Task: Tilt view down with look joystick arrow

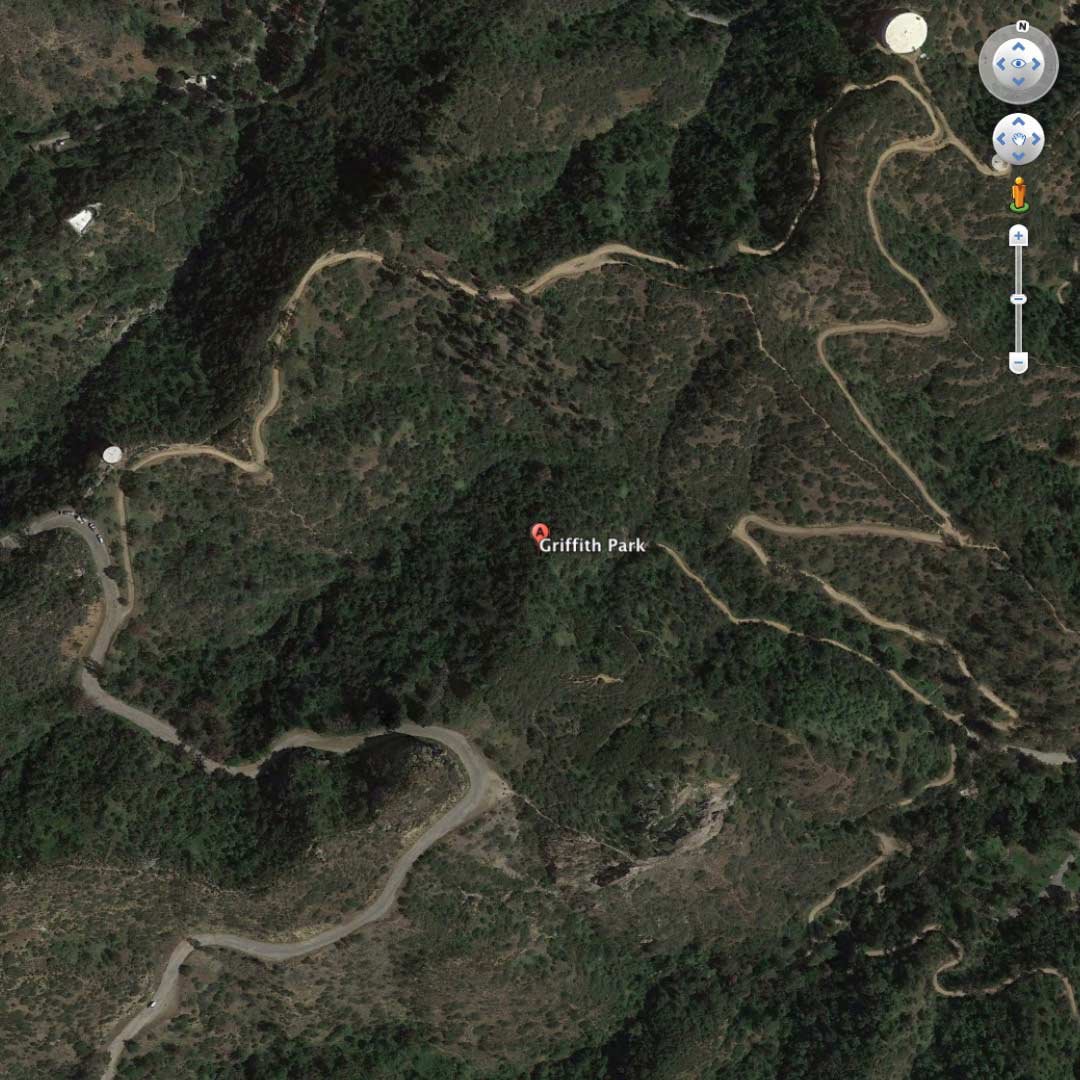Action: click(x=1018, y=83)
